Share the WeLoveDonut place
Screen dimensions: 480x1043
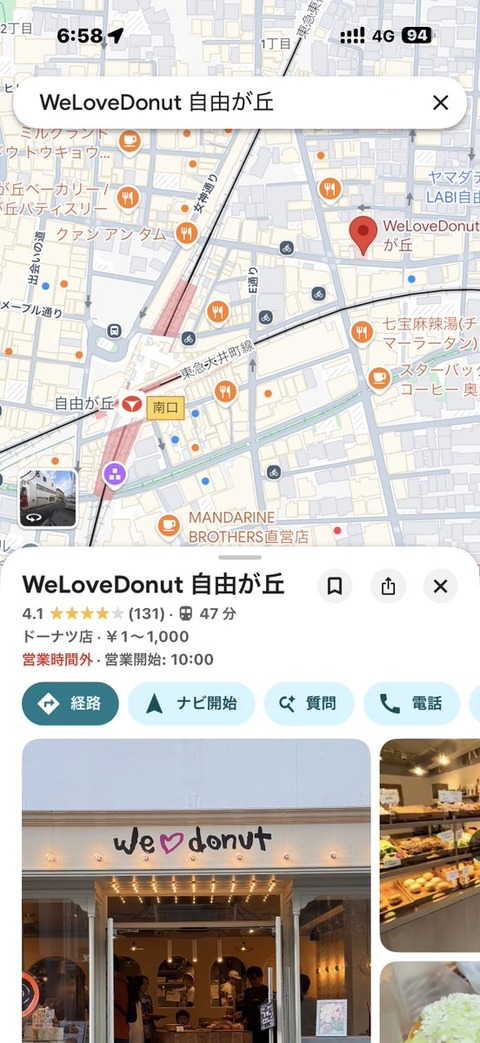(x=388, y=586)
